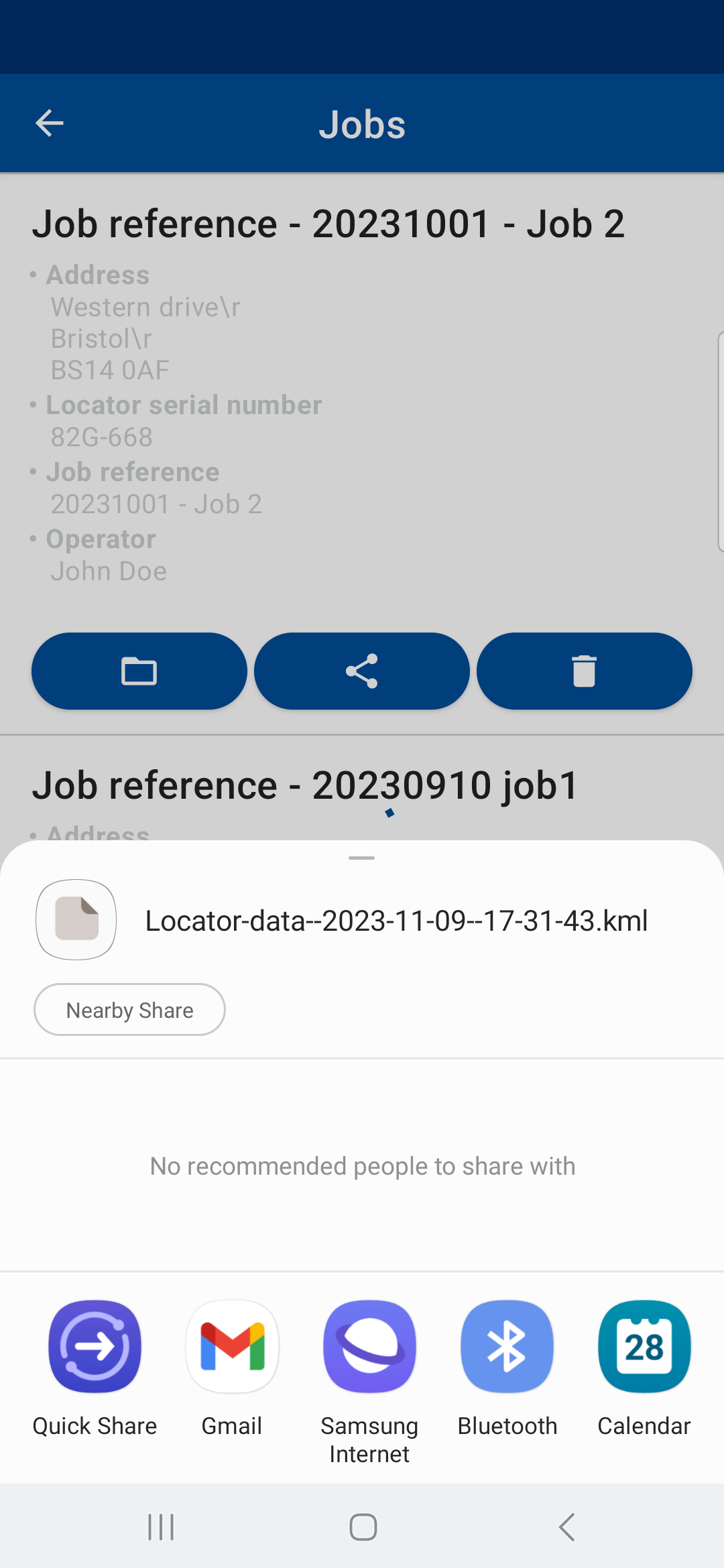The height and width of the screenshot is (1568, 724).
Task: Go to the home screen
Action: 363,1527
